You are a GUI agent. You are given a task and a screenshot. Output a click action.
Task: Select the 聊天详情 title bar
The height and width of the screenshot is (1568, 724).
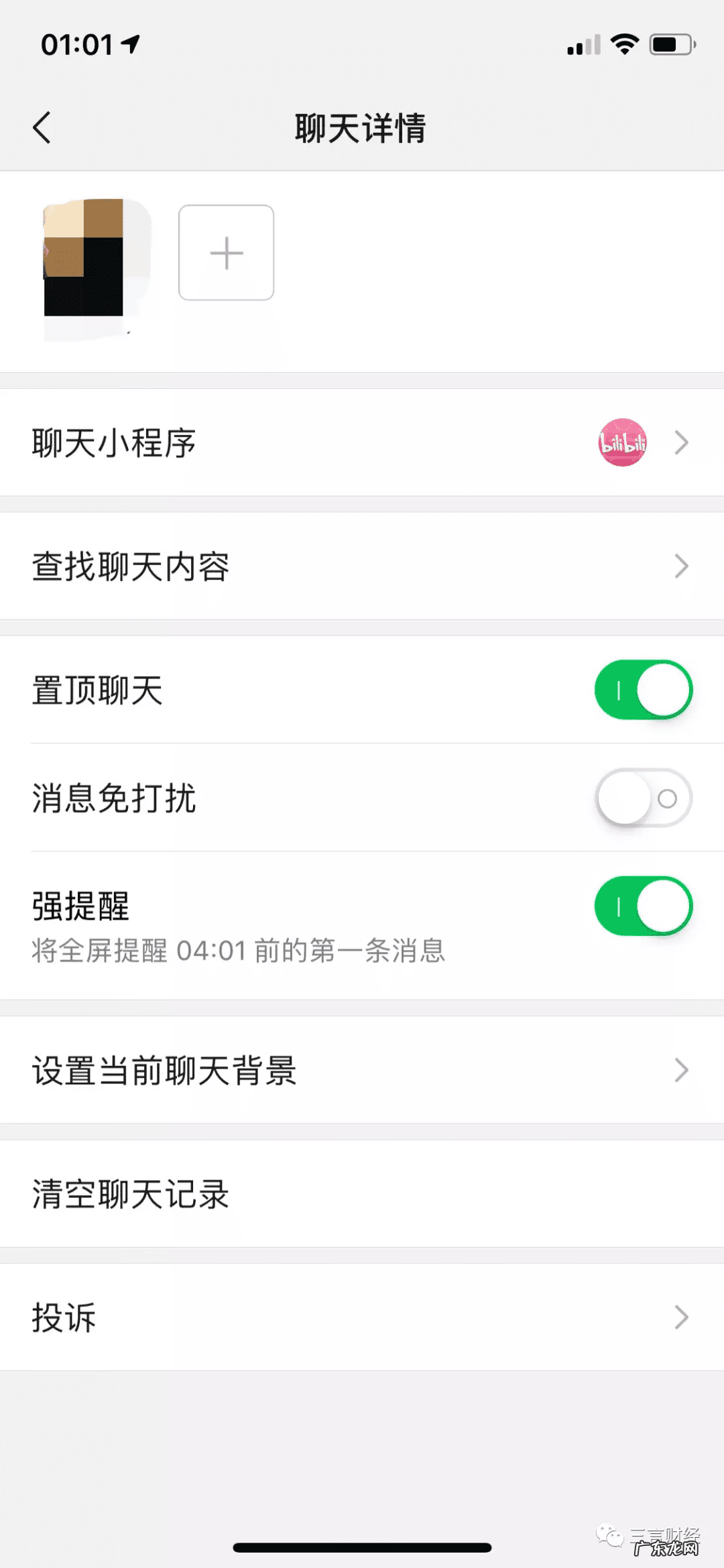pos(361,129)
